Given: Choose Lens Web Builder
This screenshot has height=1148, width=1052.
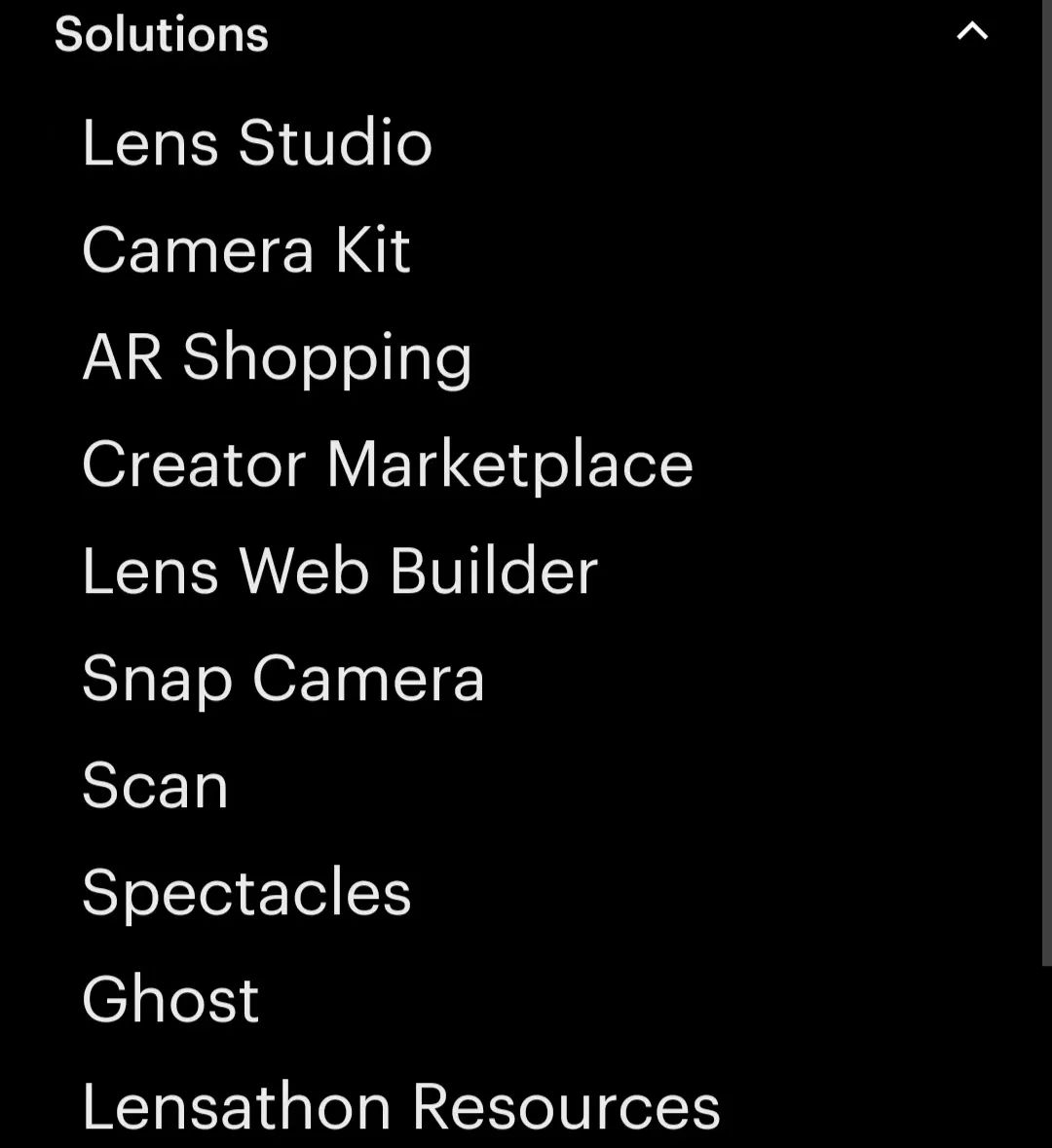Looking at the screenshot, I should tap(340, 572).
